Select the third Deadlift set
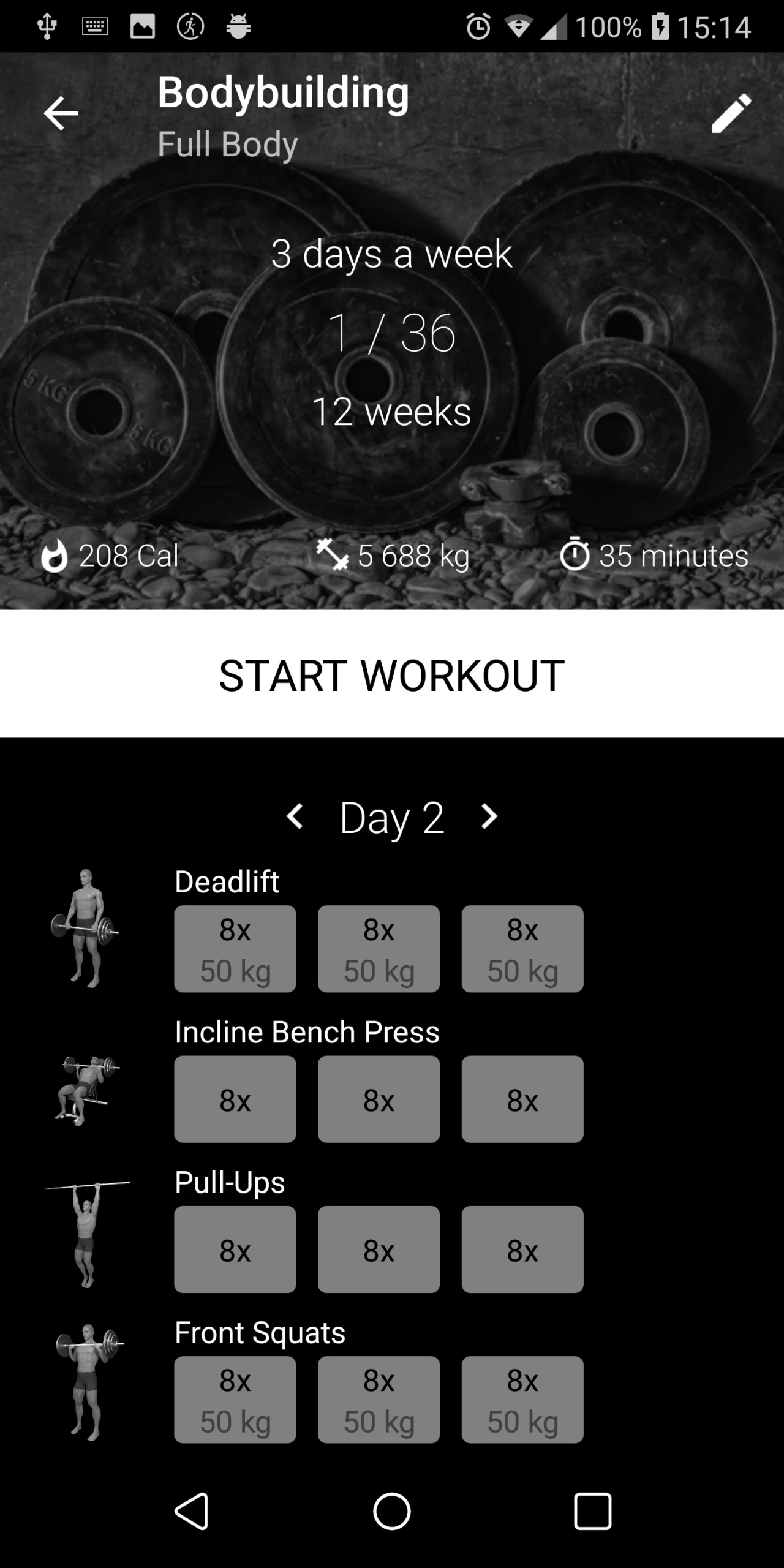Screen dimensions: 784x1568 [x=522, y=948]
